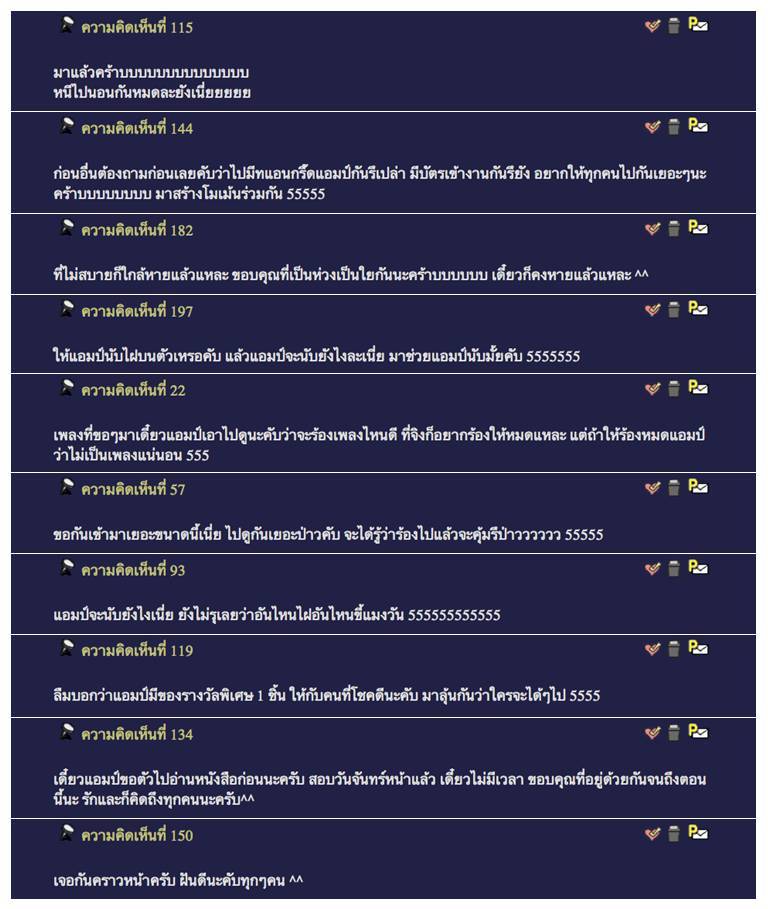
Task: Tap the trash icon on comment 115
Action: [674, 26]
